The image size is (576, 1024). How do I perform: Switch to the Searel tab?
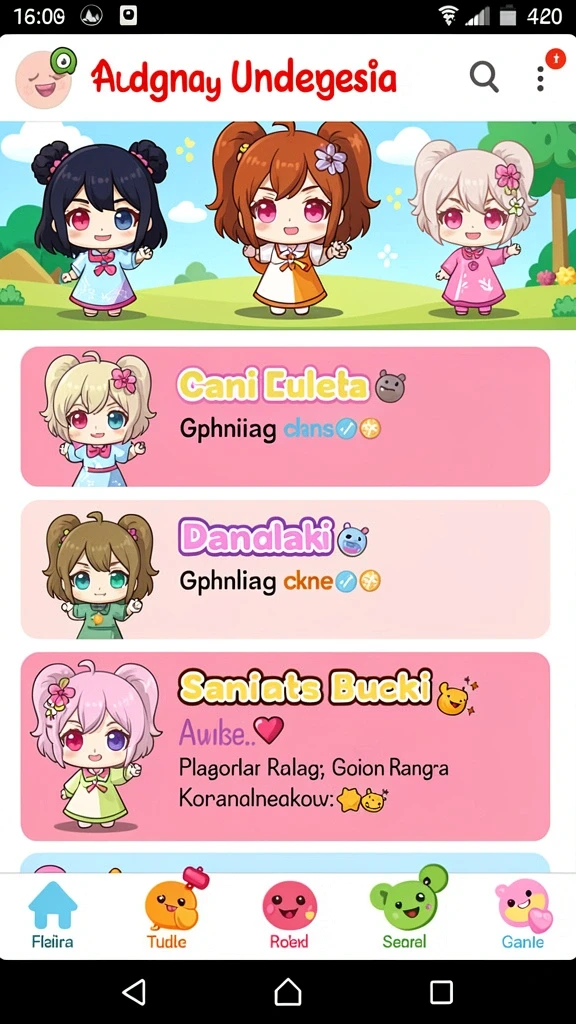406,915
